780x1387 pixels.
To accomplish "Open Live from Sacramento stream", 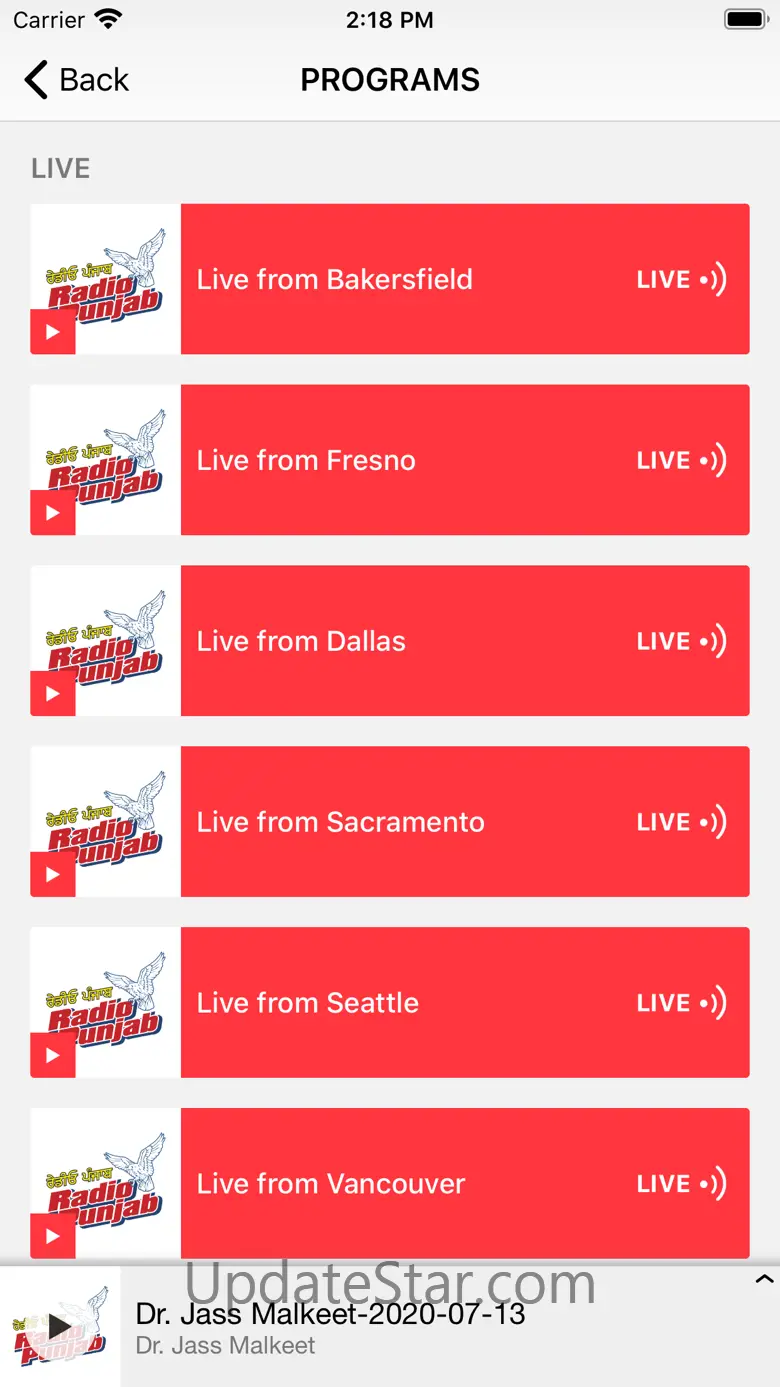I will [390, 822].
